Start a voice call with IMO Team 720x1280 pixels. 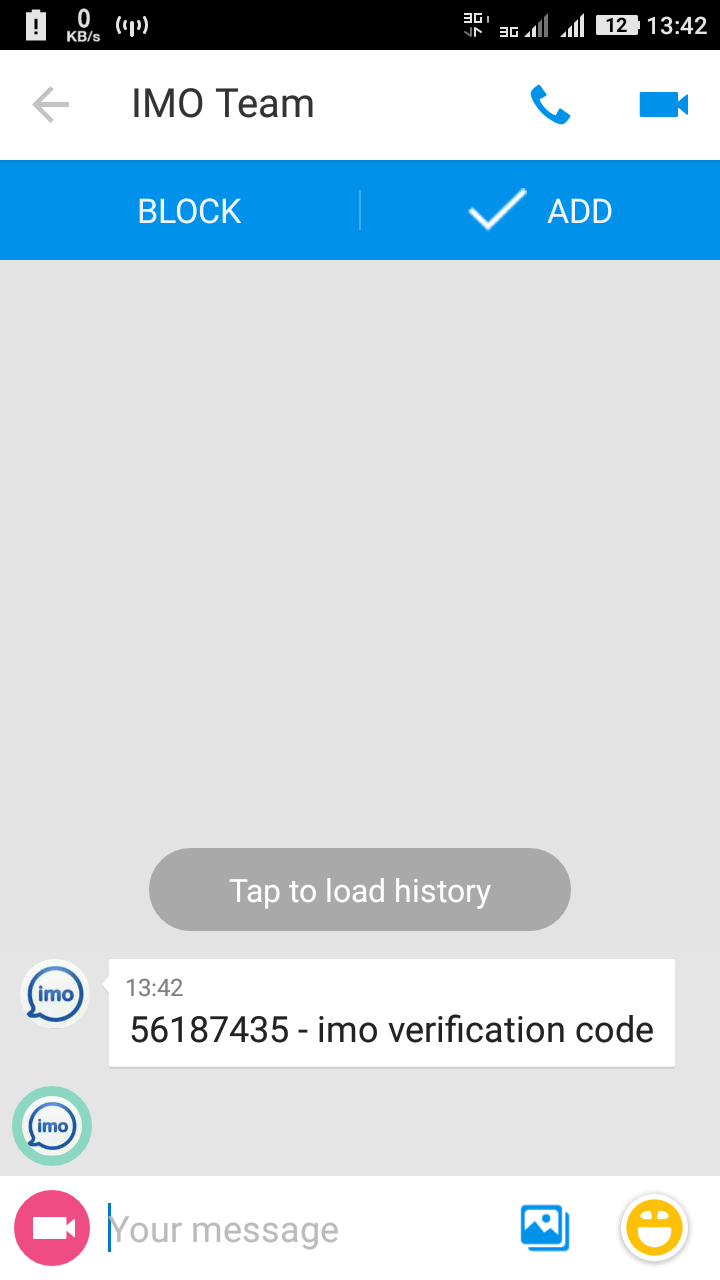coord(549,104)
